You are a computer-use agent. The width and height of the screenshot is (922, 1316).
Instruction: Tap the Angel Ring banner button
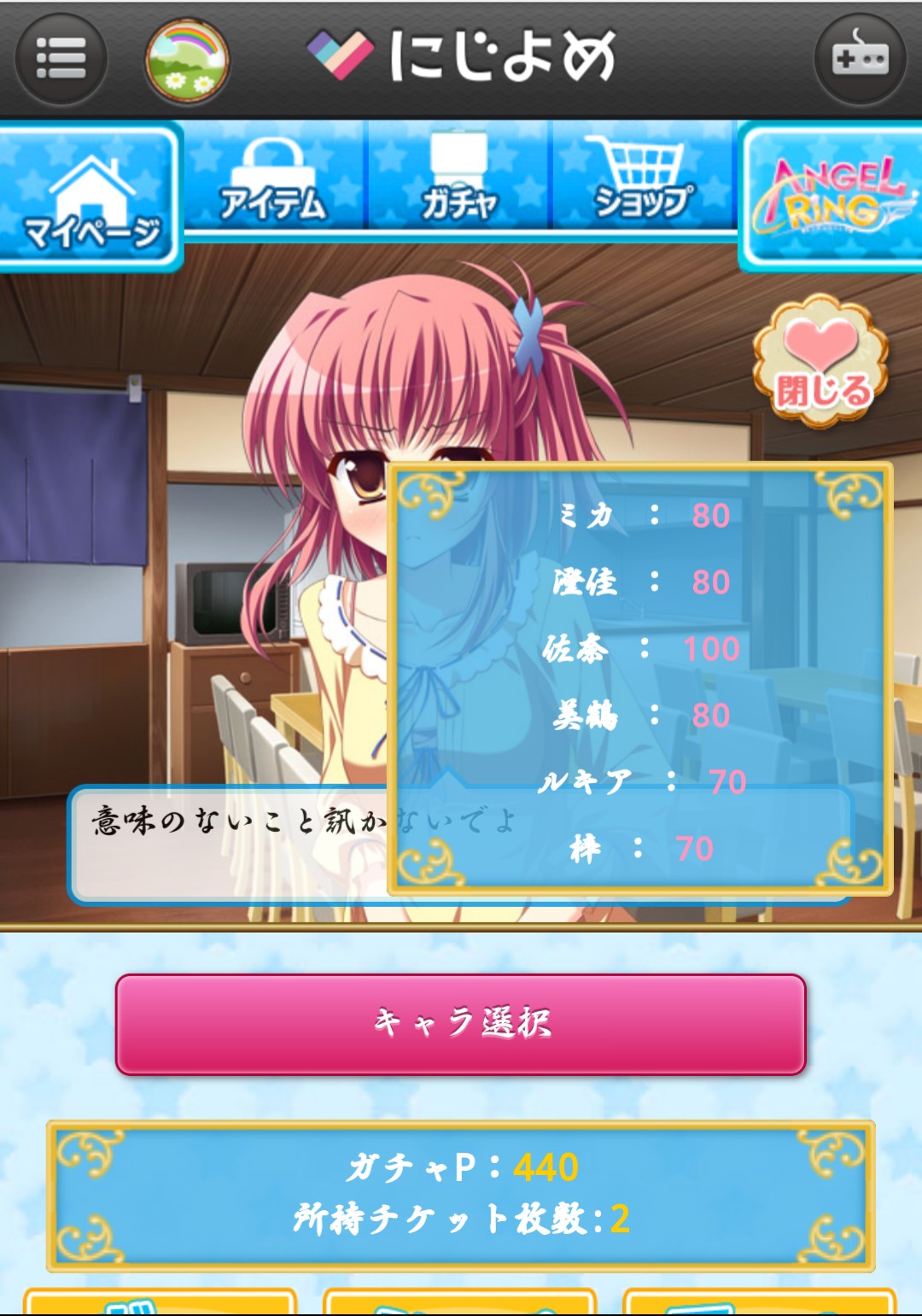832,196
